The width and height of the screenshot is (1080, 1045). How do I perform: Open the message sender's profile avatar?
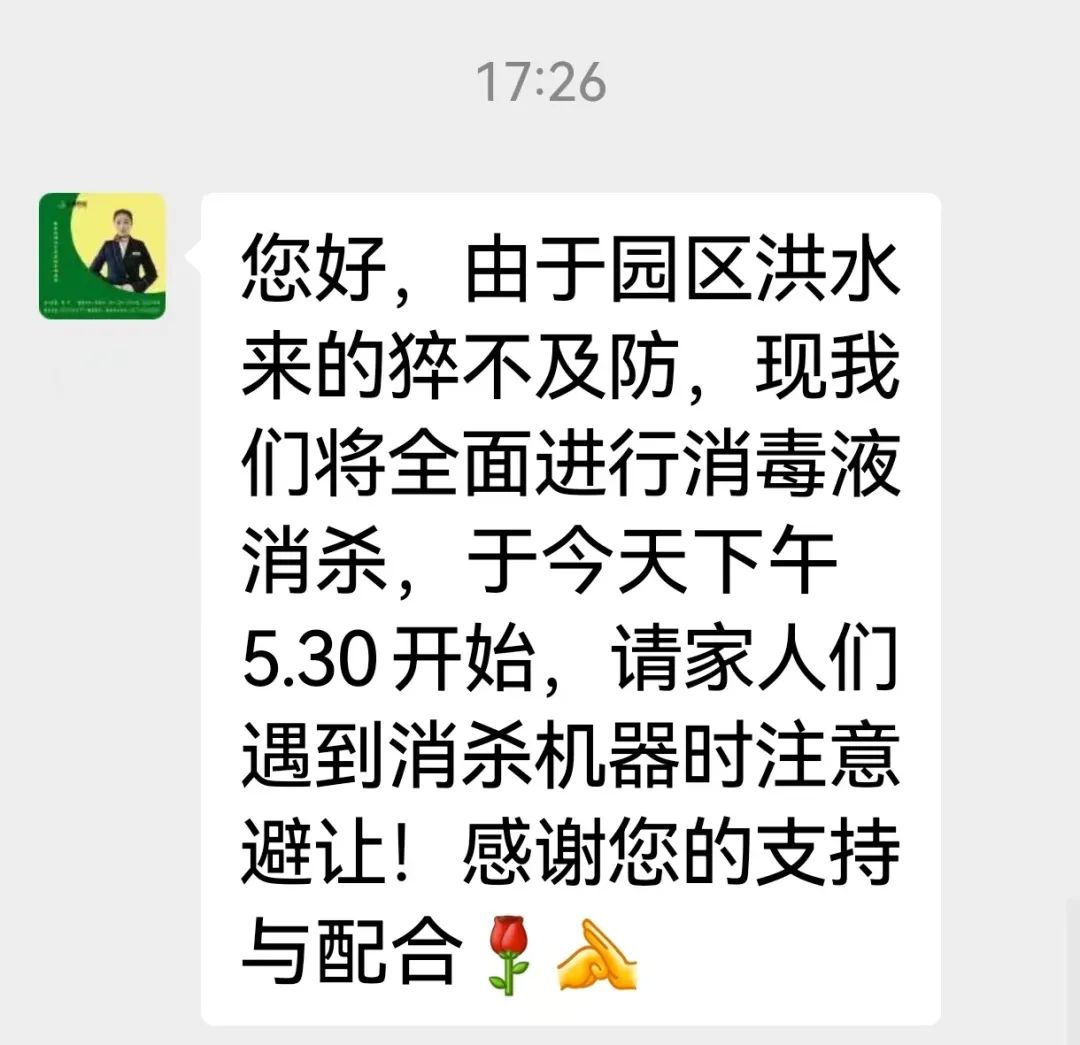tap(102, 256)
